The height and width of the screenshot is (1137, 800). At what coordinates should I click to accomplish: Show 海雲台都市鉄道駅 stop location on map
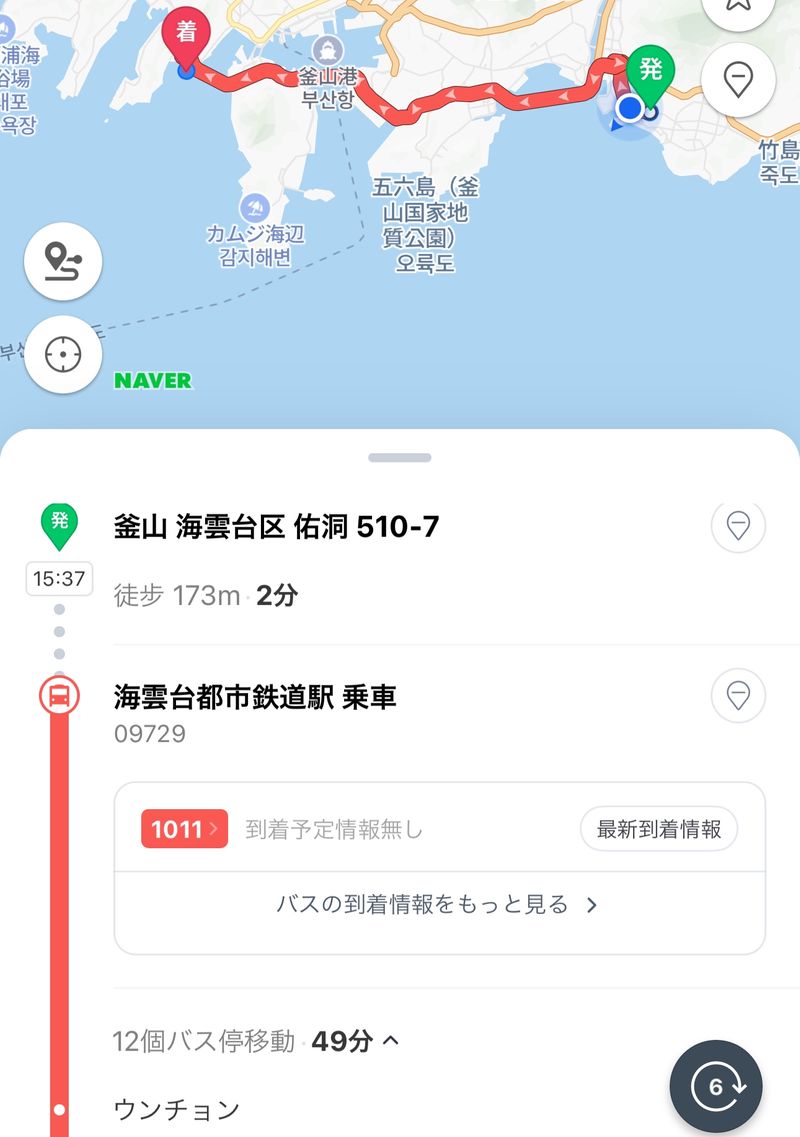[x=738, y=695]
